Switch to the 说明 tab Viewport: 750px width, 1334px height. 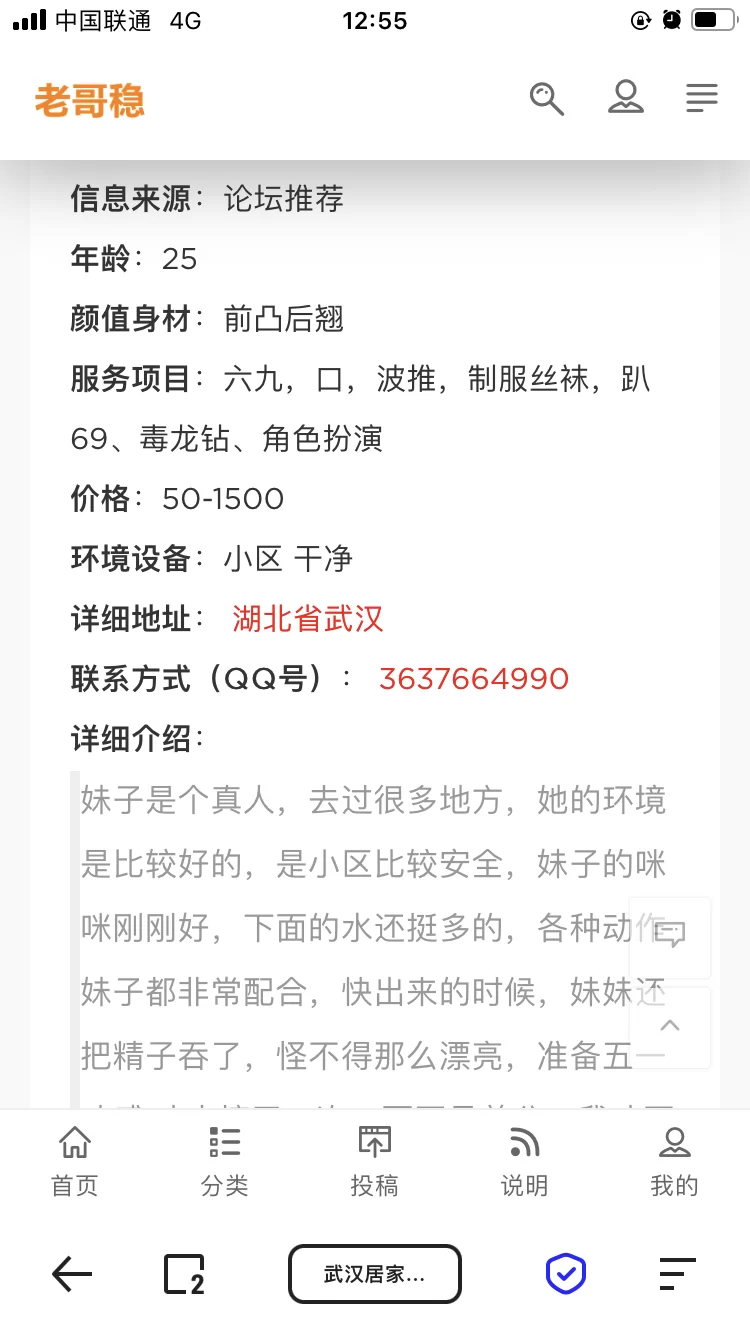pyautogui.click(x=524, y=1161)
